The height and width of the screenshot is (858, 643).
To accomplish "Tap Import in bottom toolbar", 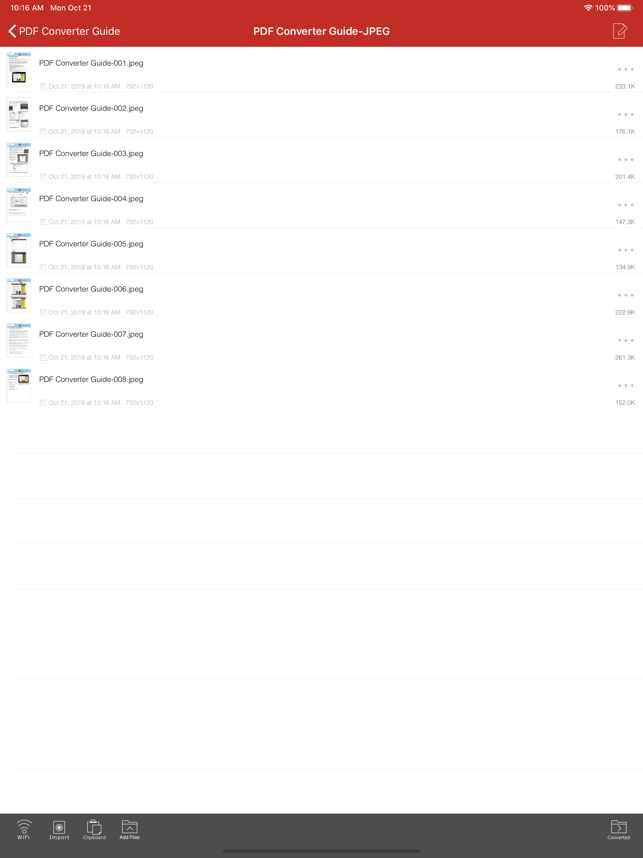I will click(x=59, y=829).
